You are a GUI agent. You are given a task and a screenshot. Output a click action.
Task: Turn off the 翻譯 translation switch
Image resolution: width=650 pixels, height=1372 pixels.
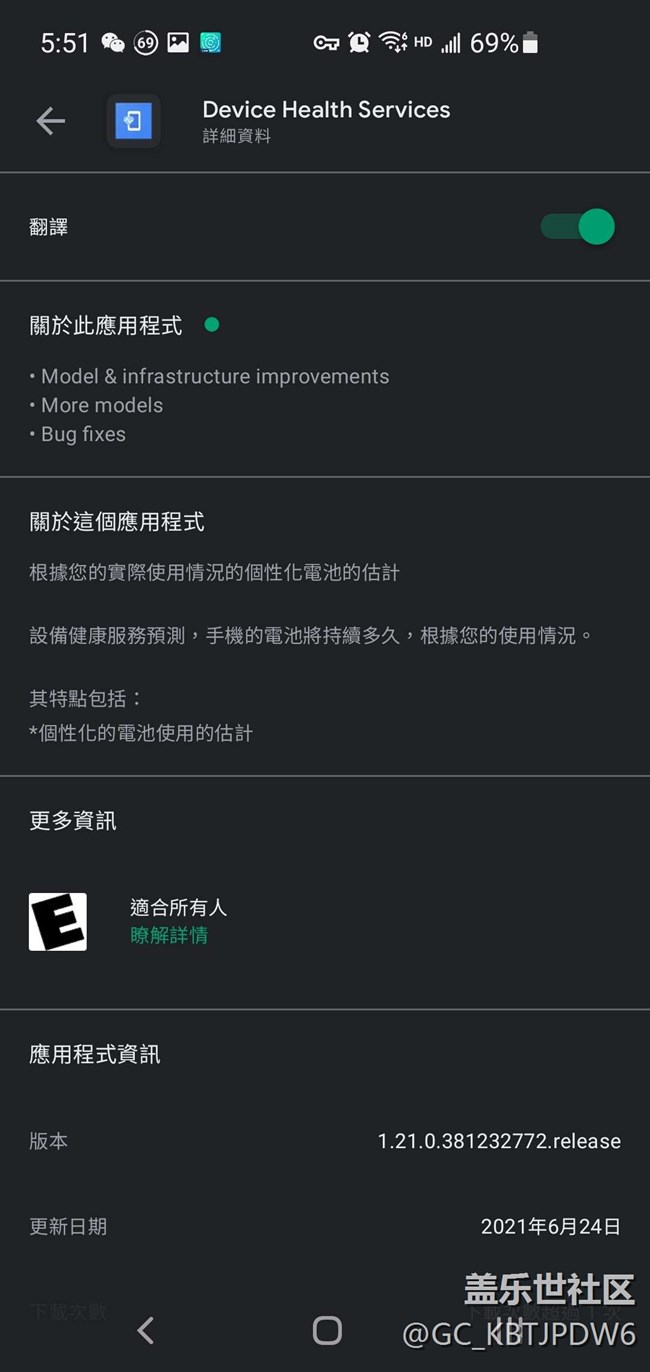[578, 227]
